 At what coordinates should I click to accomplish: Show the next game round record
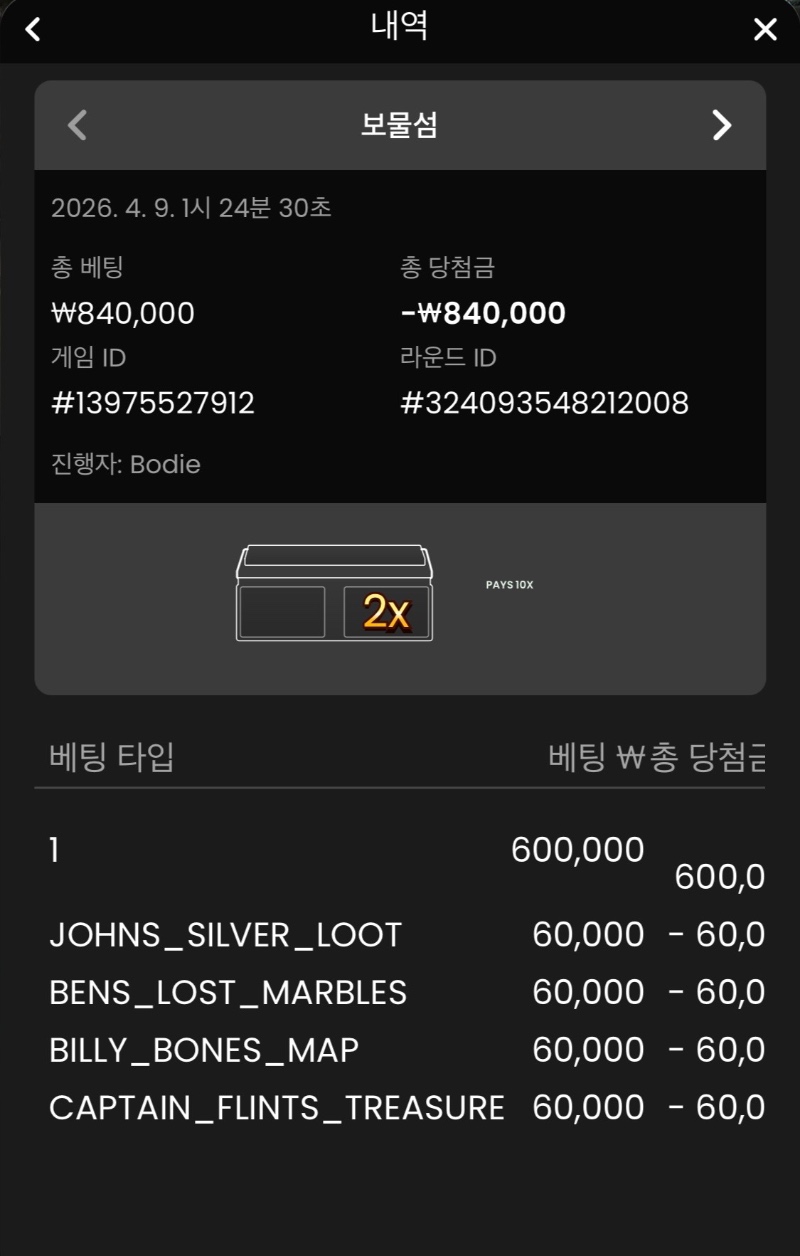[x=721, y=125]
